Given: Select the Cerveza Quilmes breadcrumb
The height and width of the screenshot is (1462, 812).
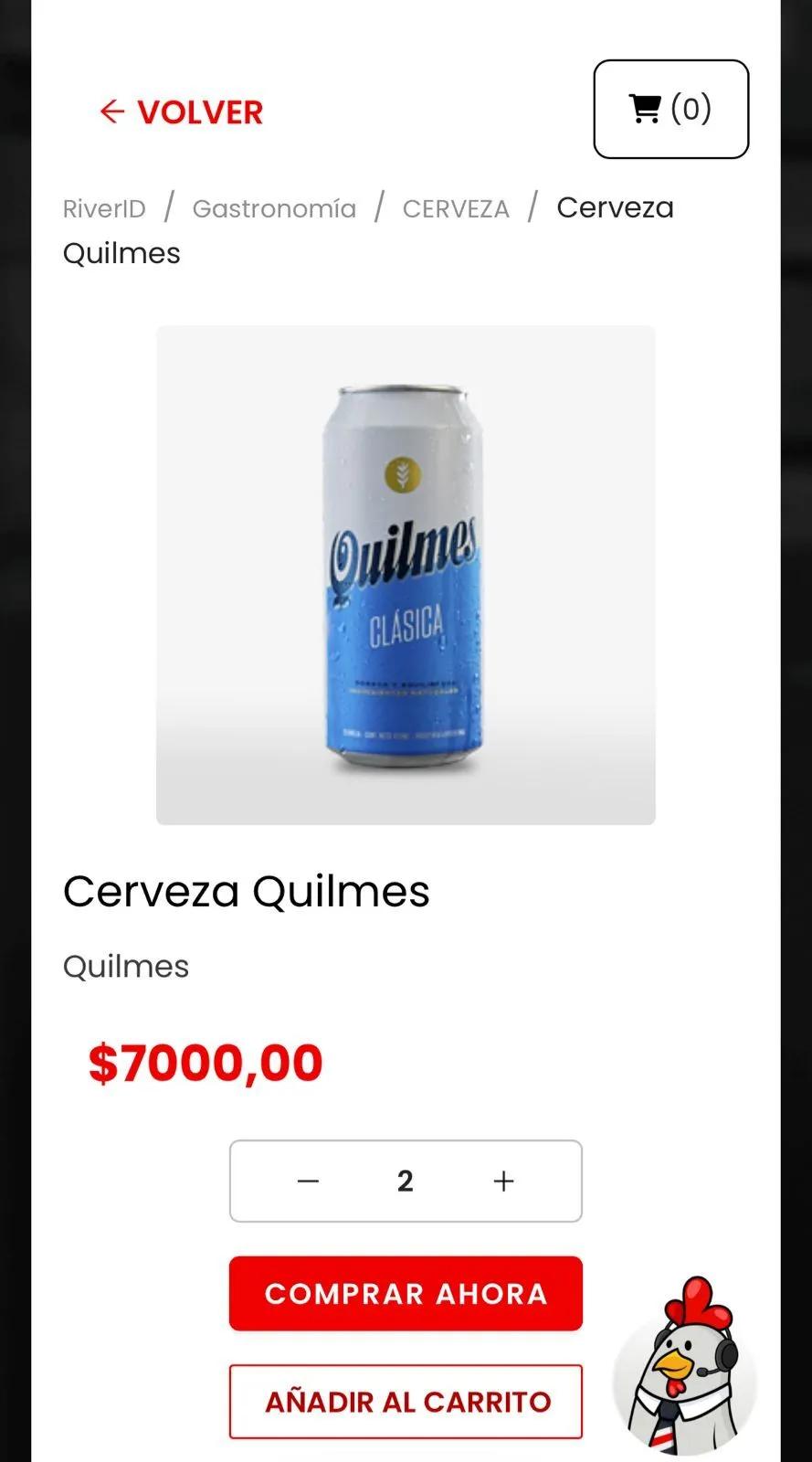Looking at the screenshot, I should pyautogui.click(x=614, y=207).
